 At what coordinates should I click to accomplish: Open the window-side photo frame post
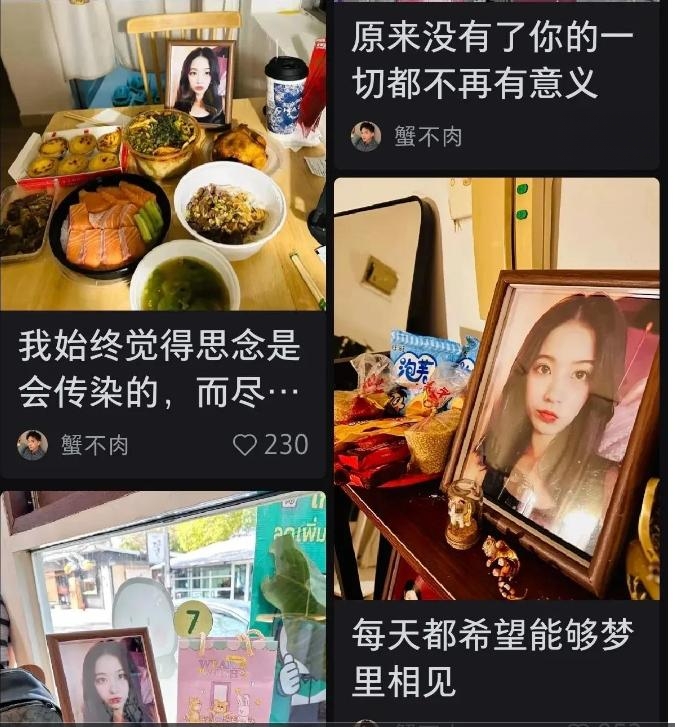tap(162, 608)
